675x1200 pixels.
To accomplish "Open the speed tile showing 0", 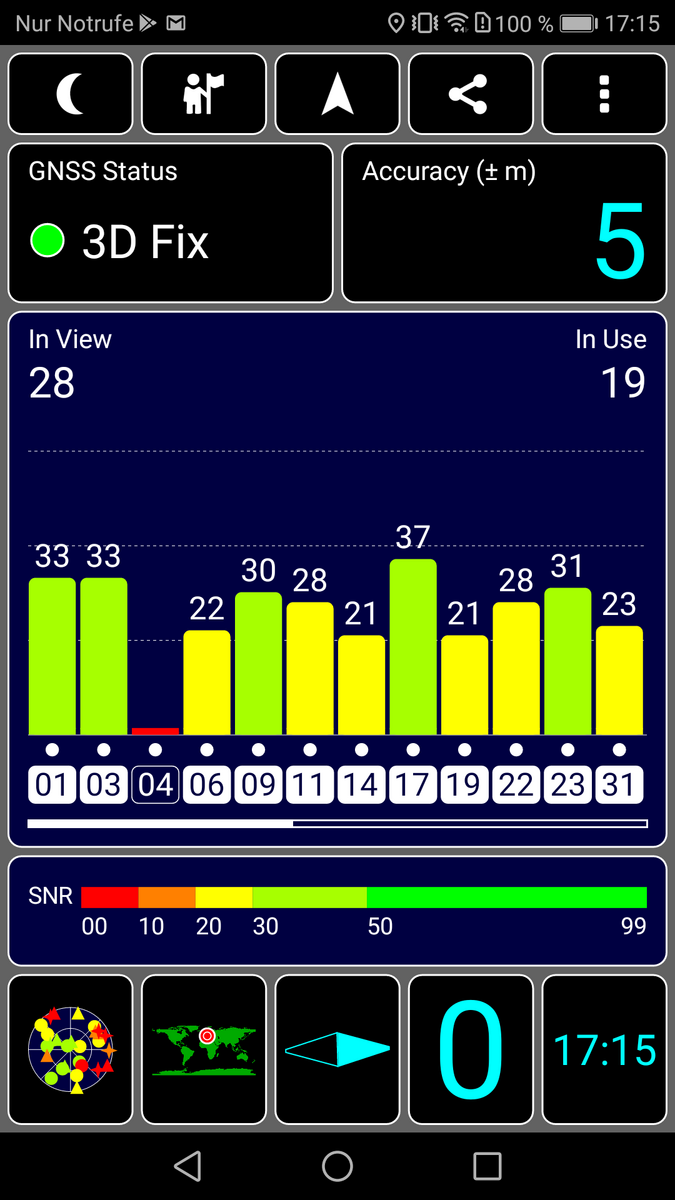I will tap(470, 1049).
